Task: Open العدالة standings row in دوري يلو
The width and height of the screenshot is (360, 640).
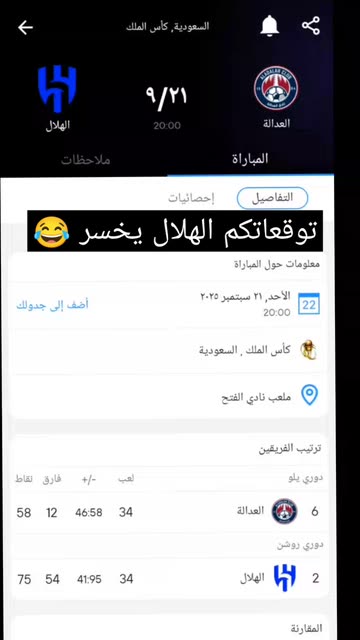Action: tap(169, 512)
